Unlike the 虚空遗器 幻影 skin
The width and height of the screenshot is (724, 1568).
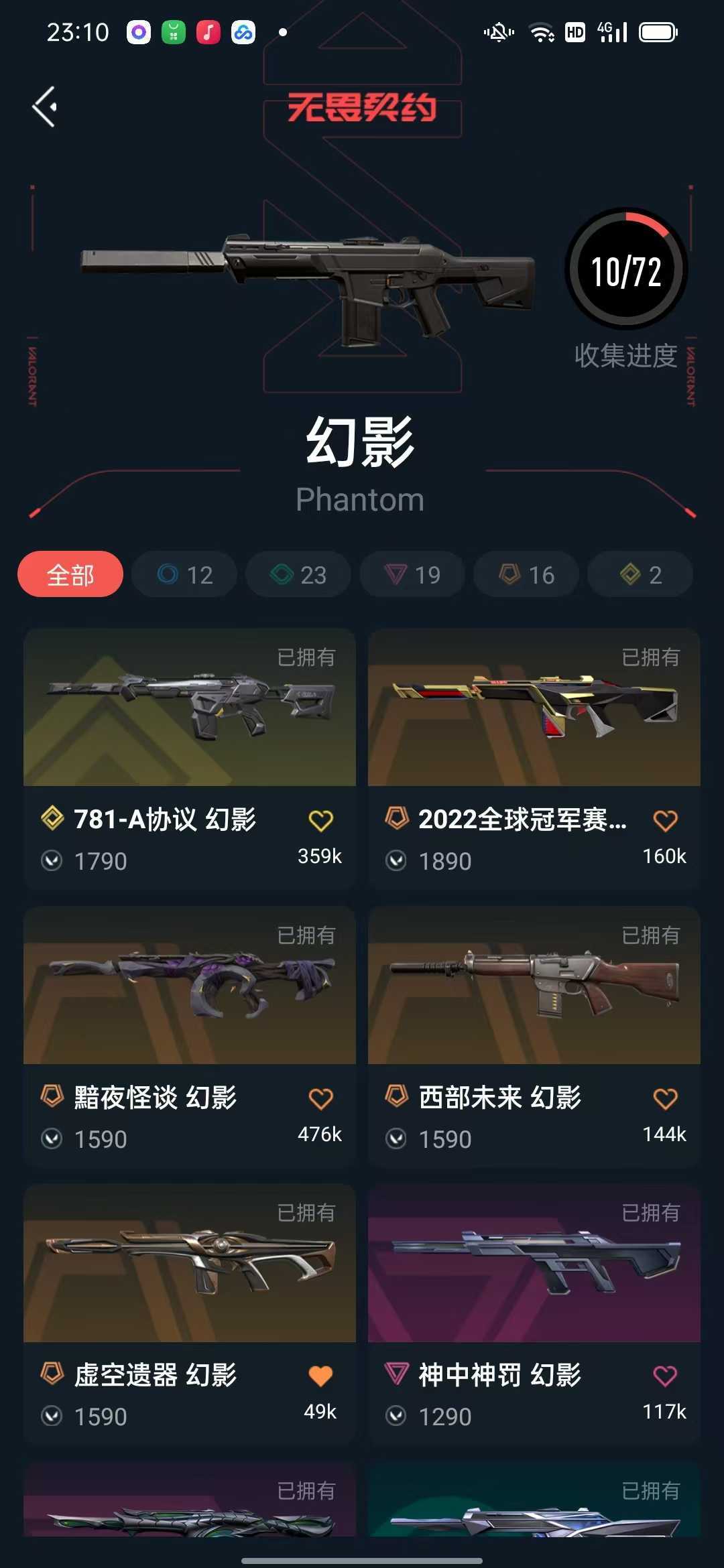(x=320, y=1376)
